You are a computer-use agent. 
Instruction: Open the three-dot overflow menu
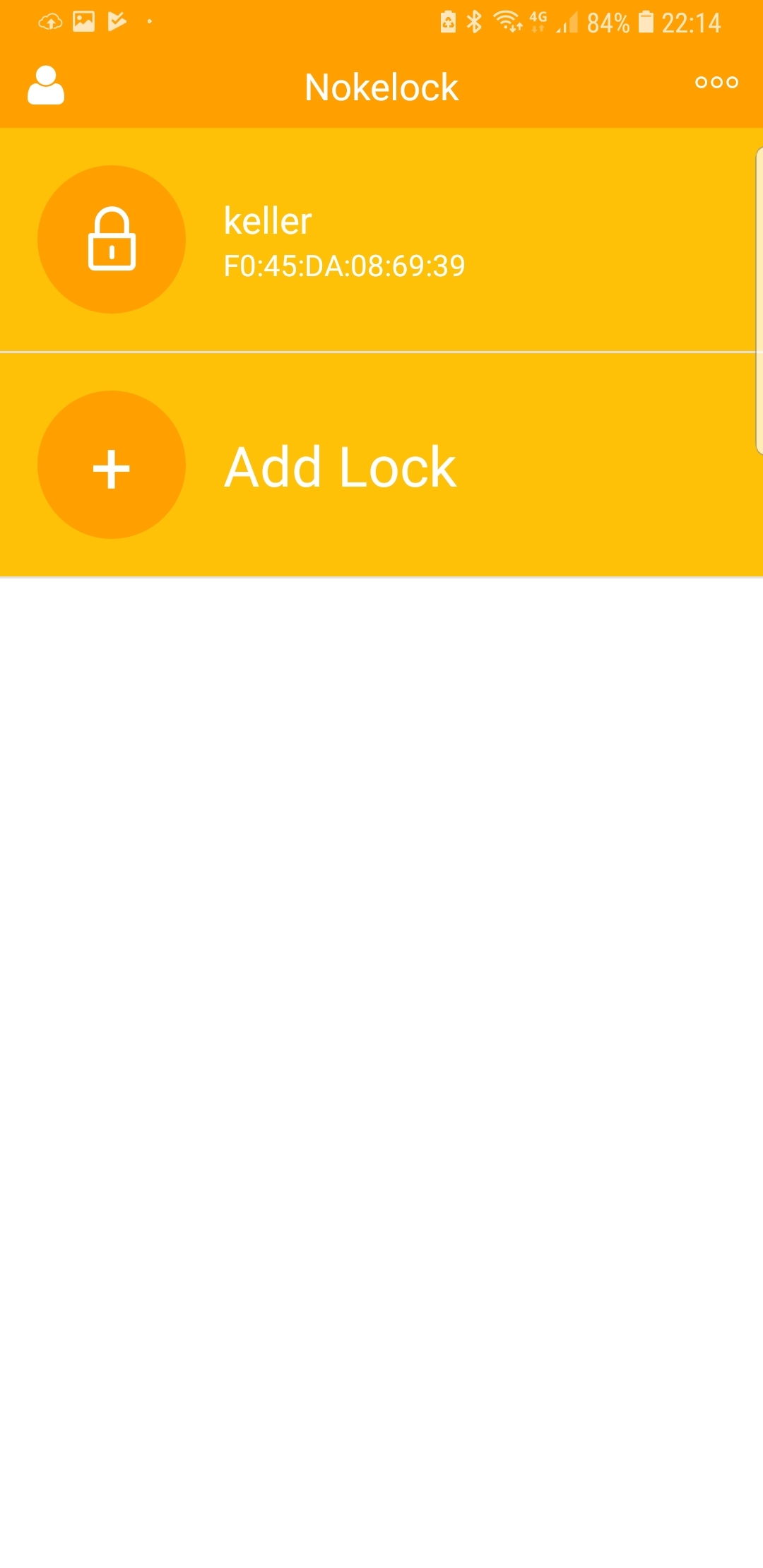point(716,83)
